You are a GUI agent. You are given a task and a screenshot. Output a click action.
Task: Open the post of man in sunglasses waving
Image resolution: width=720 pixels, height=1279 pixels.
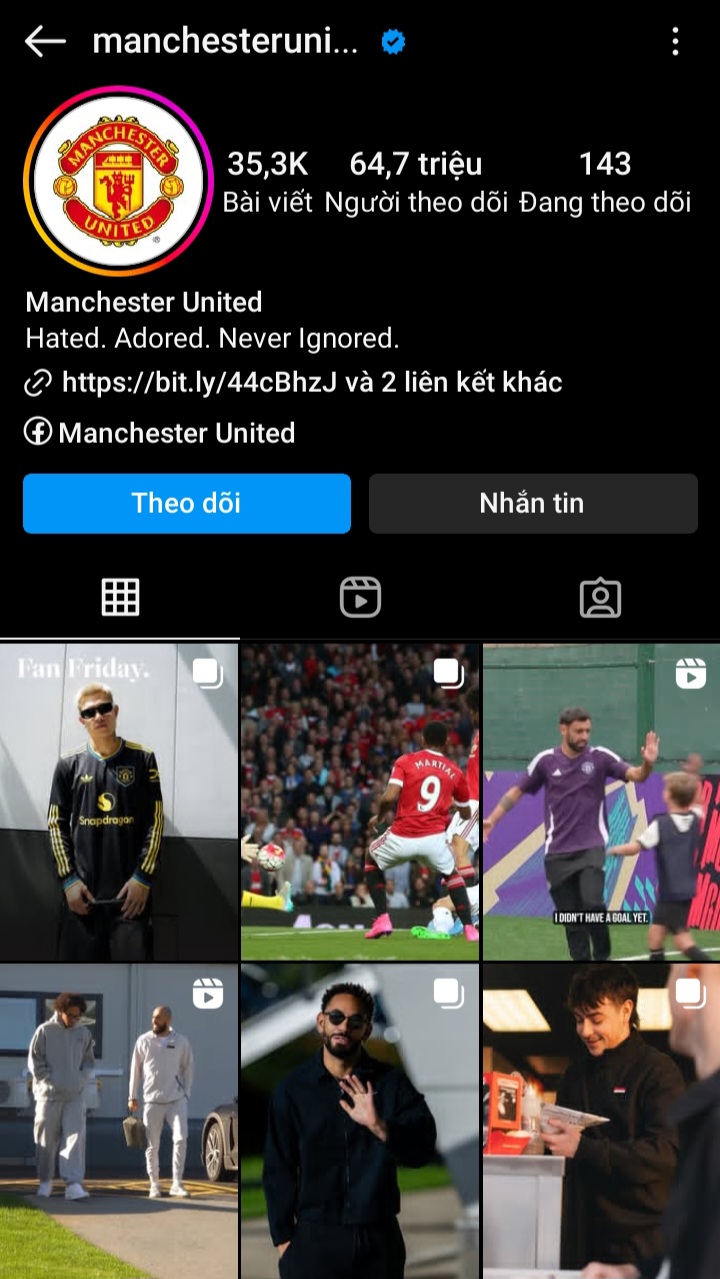[x=360, y=1120]
